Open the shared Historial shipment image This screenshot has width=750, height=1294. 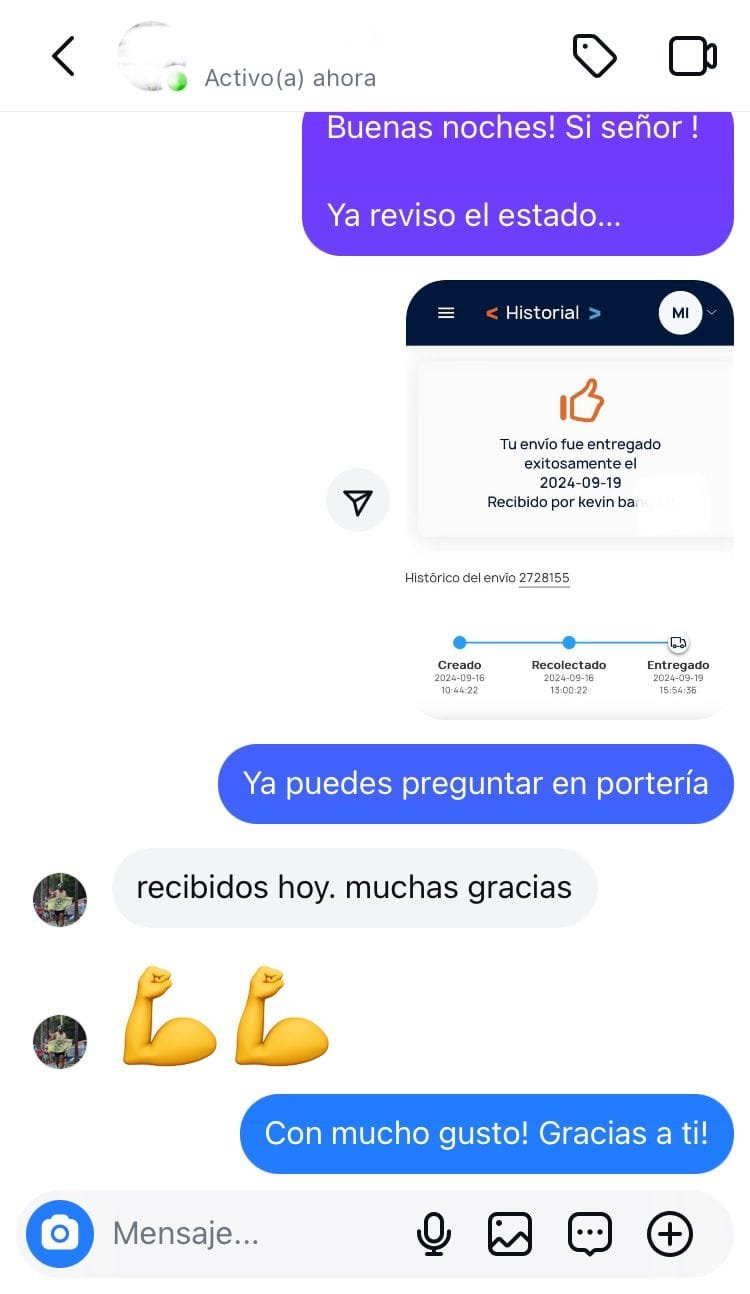coord(569,498)
